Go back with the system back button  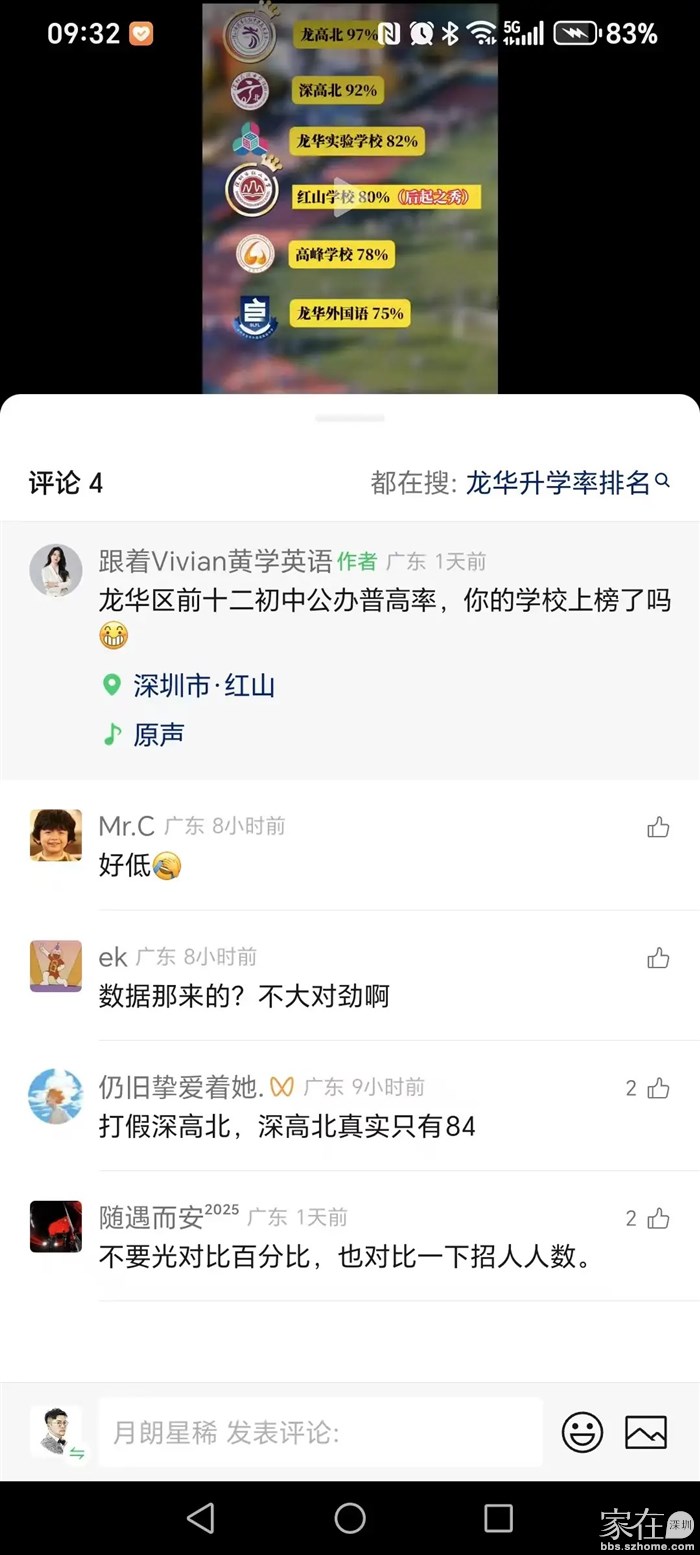(x=201, y=1517)
